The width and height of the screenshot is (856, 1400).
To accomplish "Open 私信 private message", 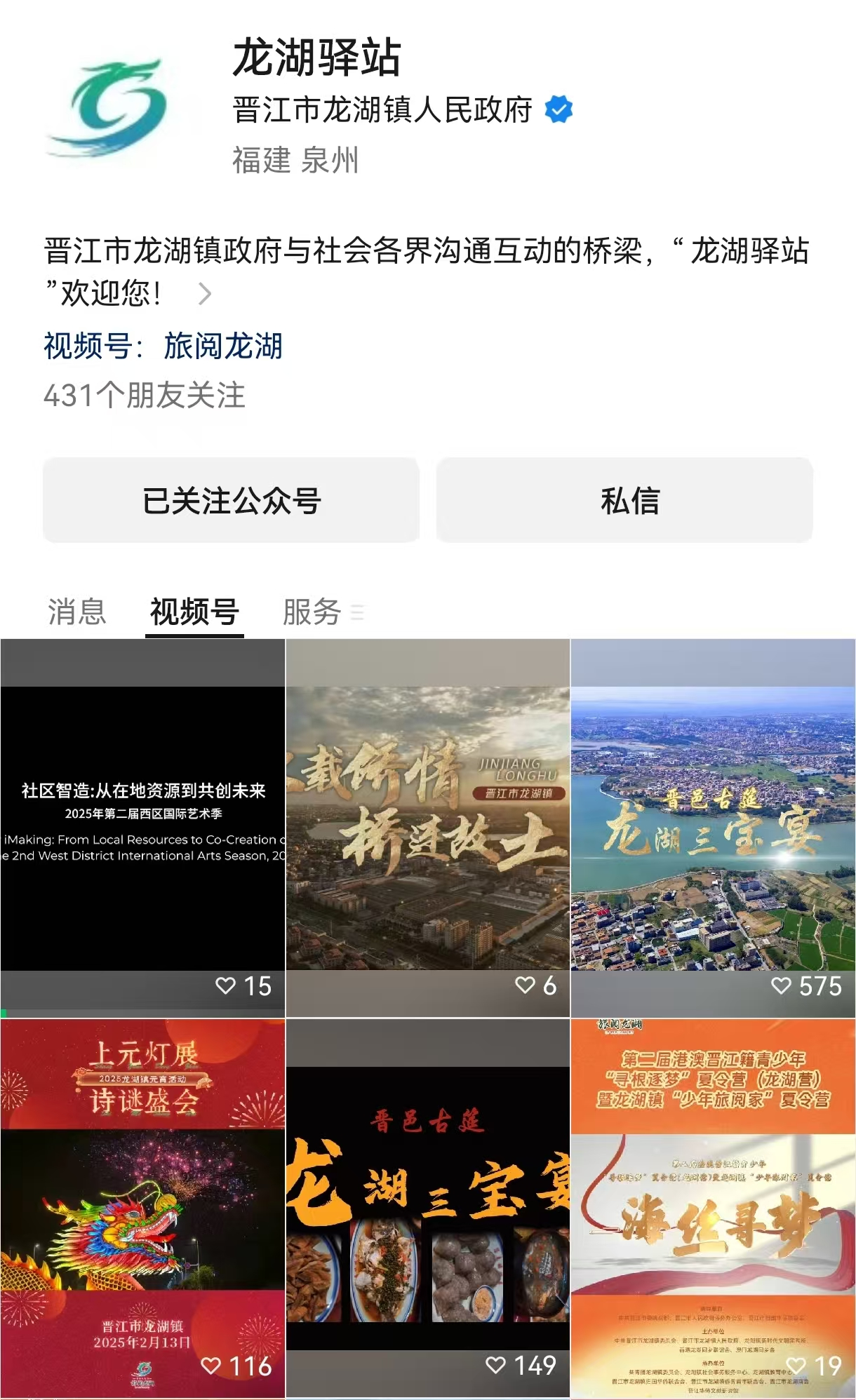I will [x=624, y=501].
